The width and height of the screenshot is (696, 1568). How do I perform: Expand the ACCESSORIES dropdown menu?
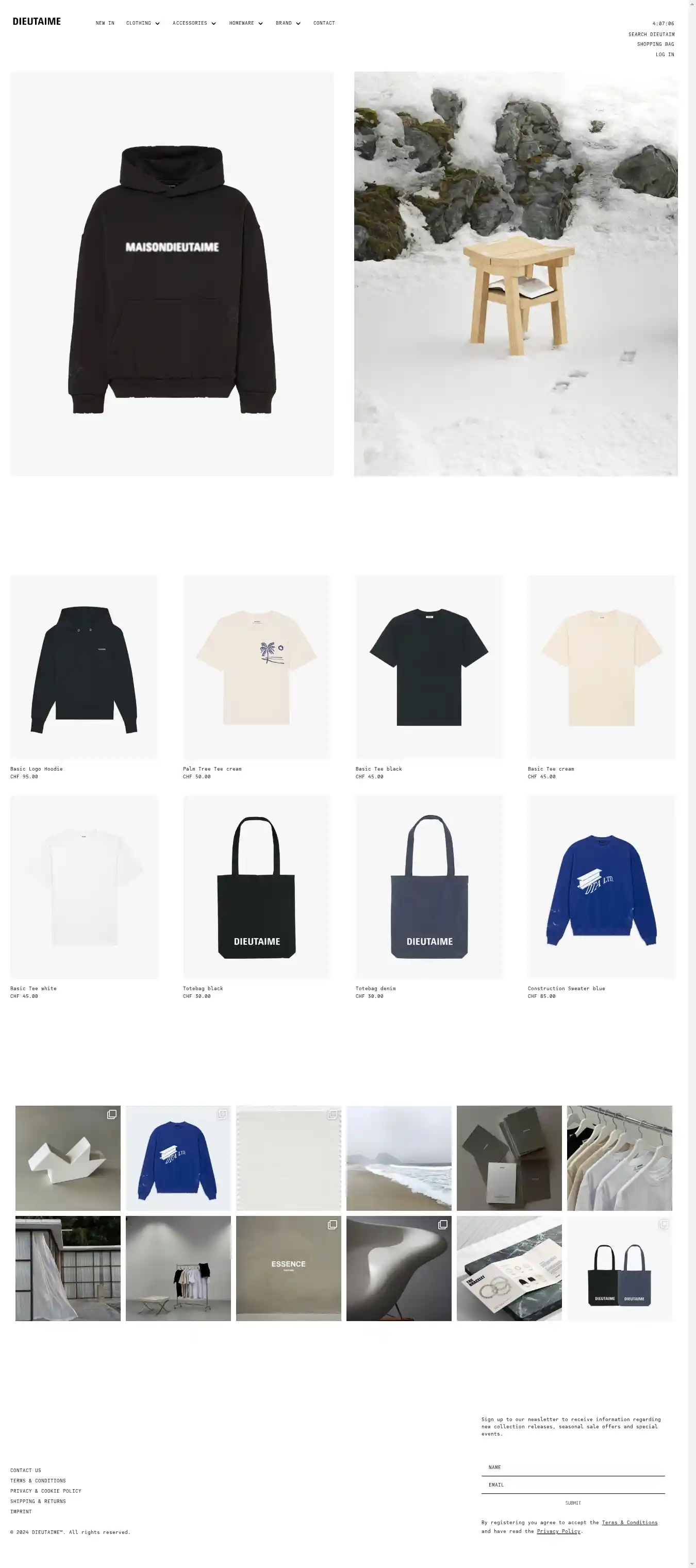click(x=194, y=23)
